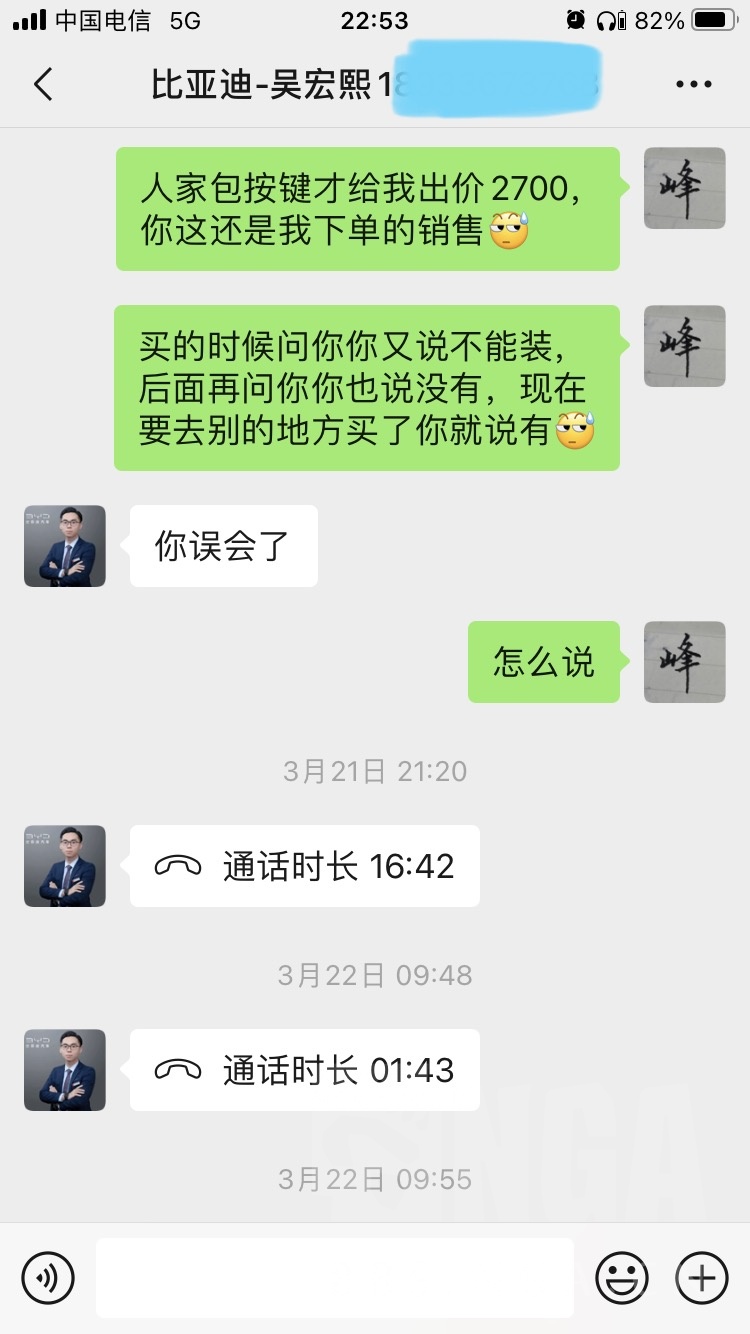Image resolution: width=750 pixels, height=1334 pixels.
Task: Open the chat info overflow menu
Action: (x=693, y=85)
